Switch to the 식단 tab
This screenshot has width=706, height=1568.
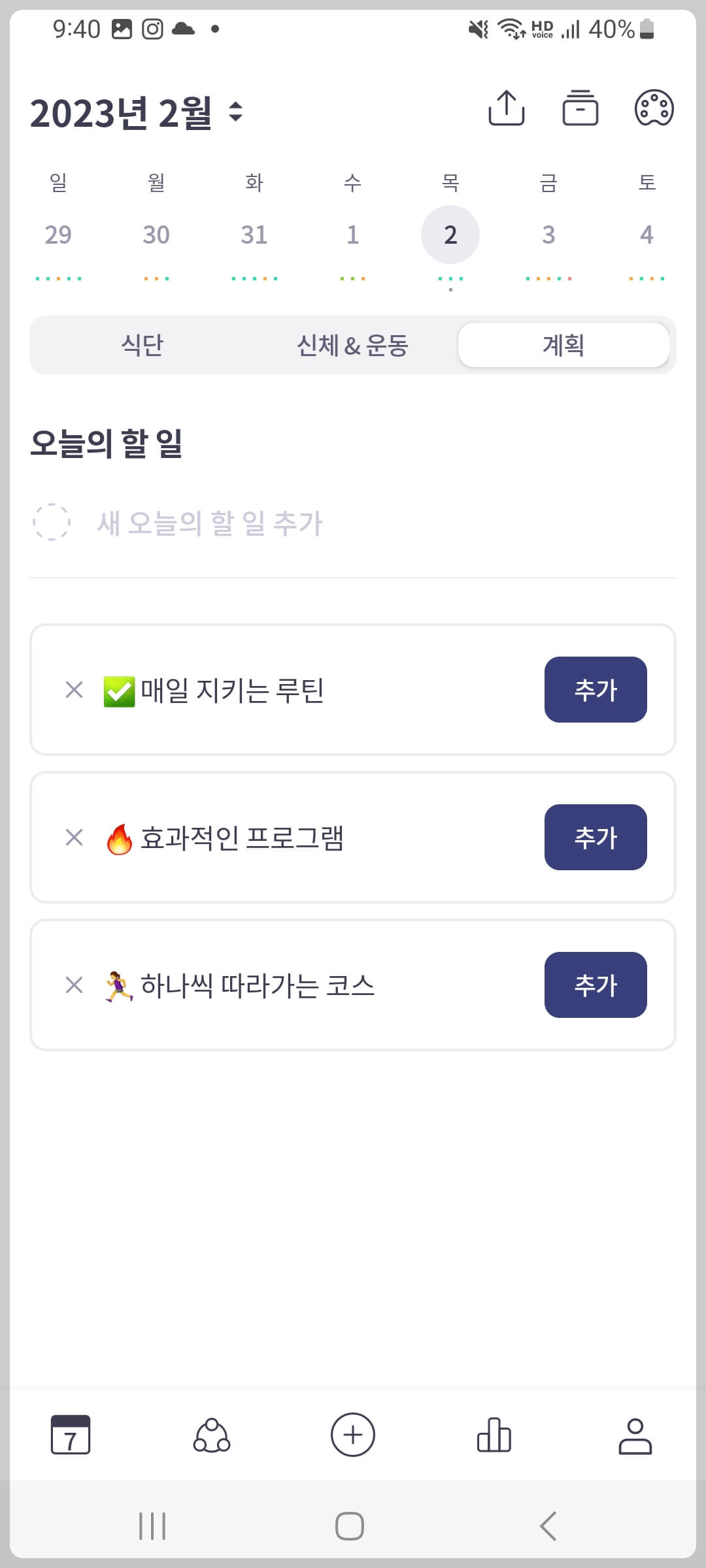(x=143, y=345)
